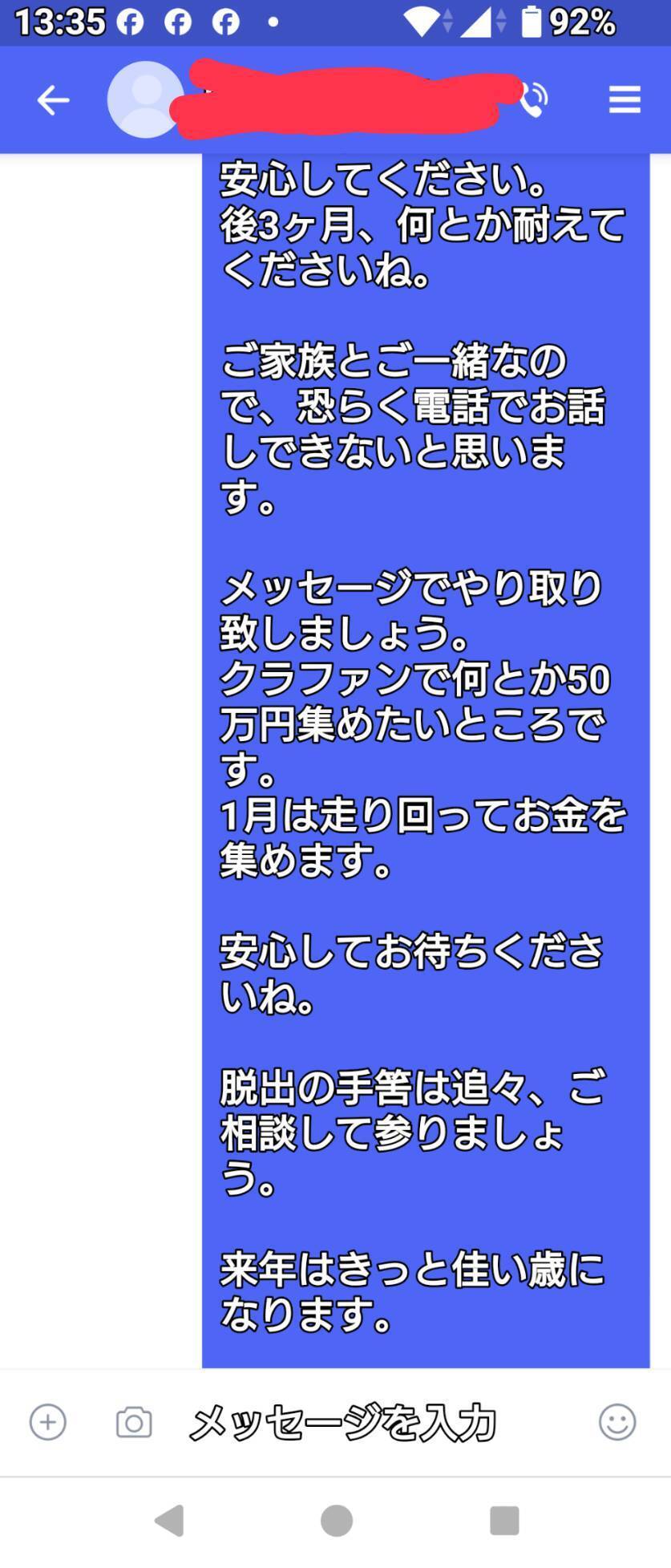Go to the home screen

coord(336,1520)
